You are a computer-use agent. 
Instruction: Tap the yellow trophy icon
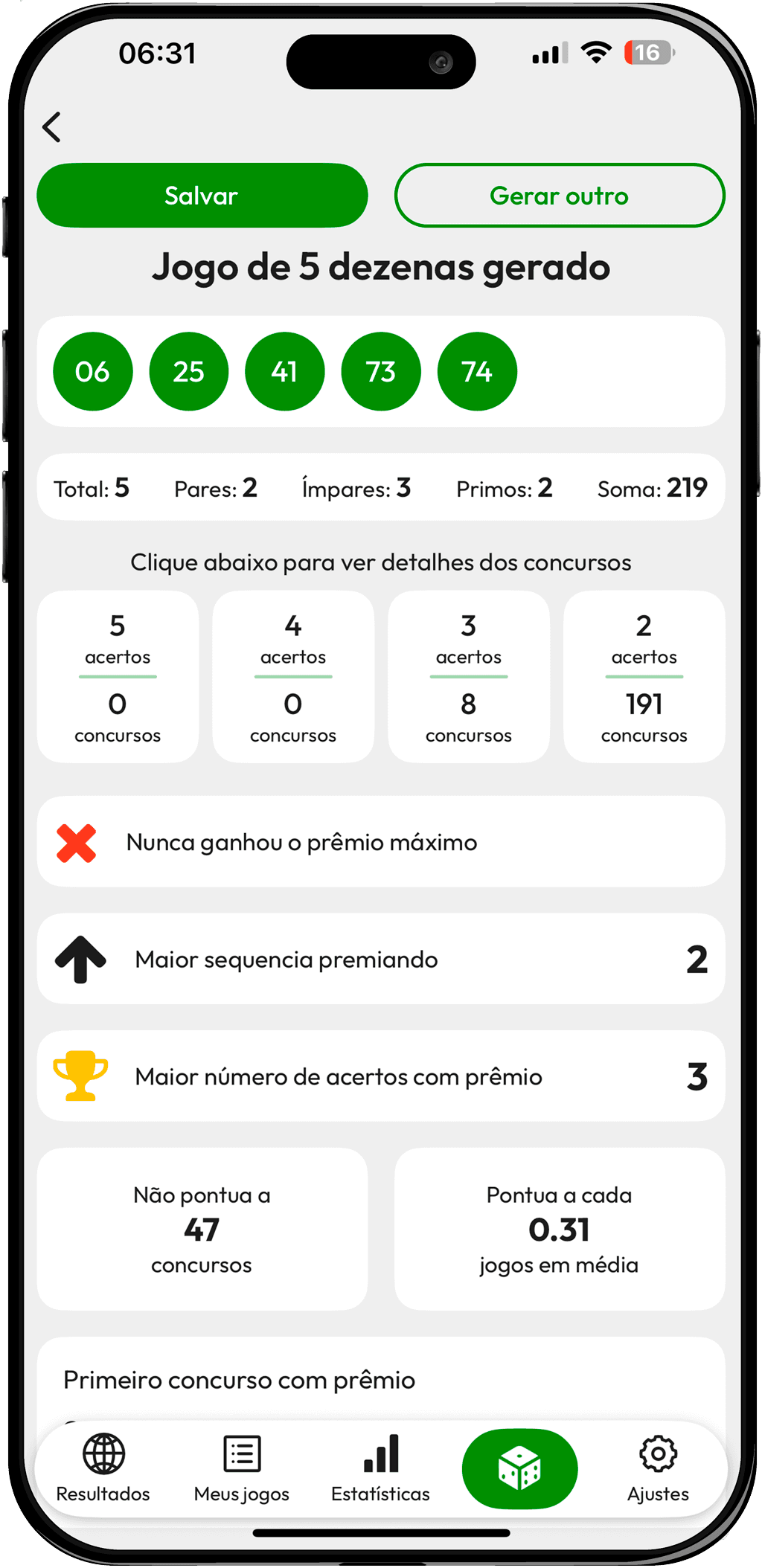click(x=79, y=1076)
